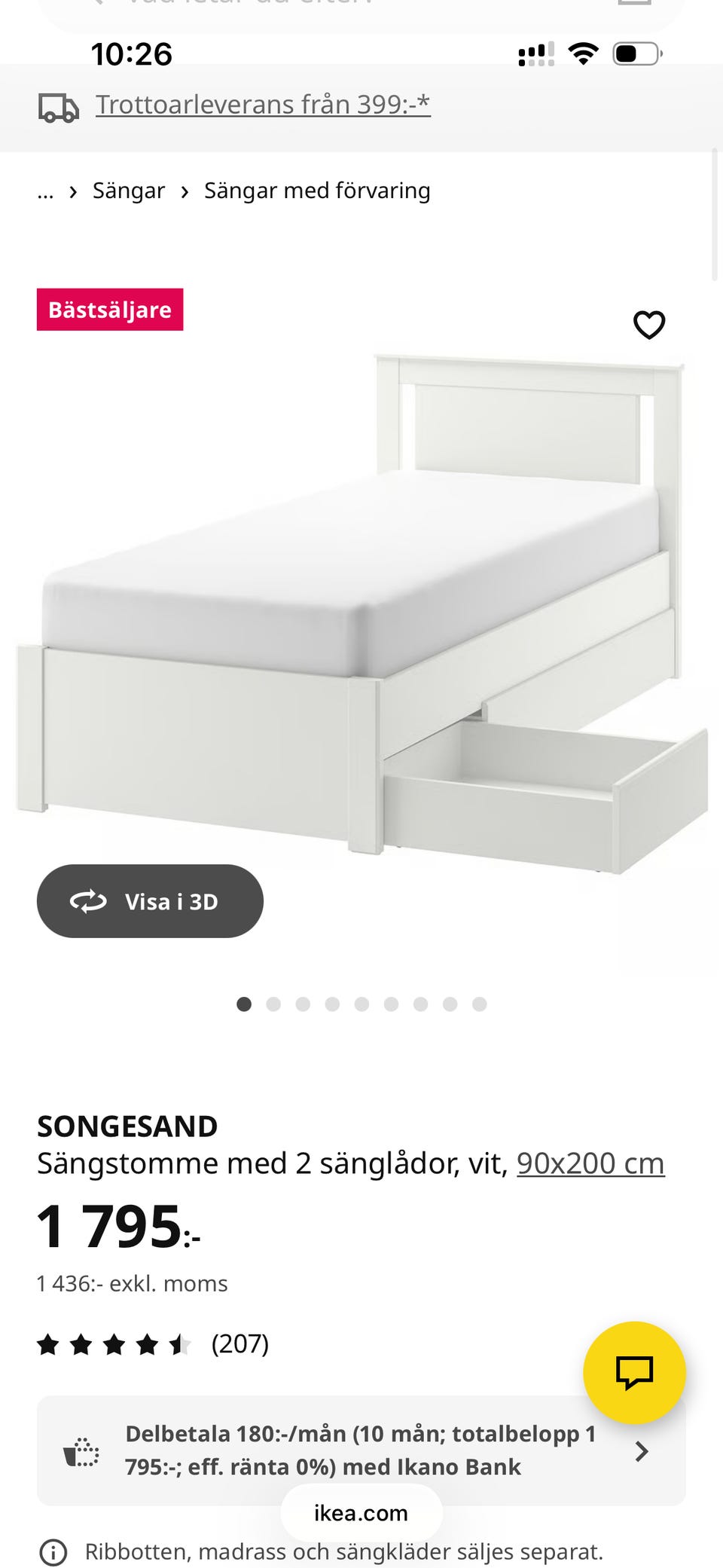This screenshot has height=1568, width=723.
Task: Open the 207 customer reviews
Action: [239, 1343]
